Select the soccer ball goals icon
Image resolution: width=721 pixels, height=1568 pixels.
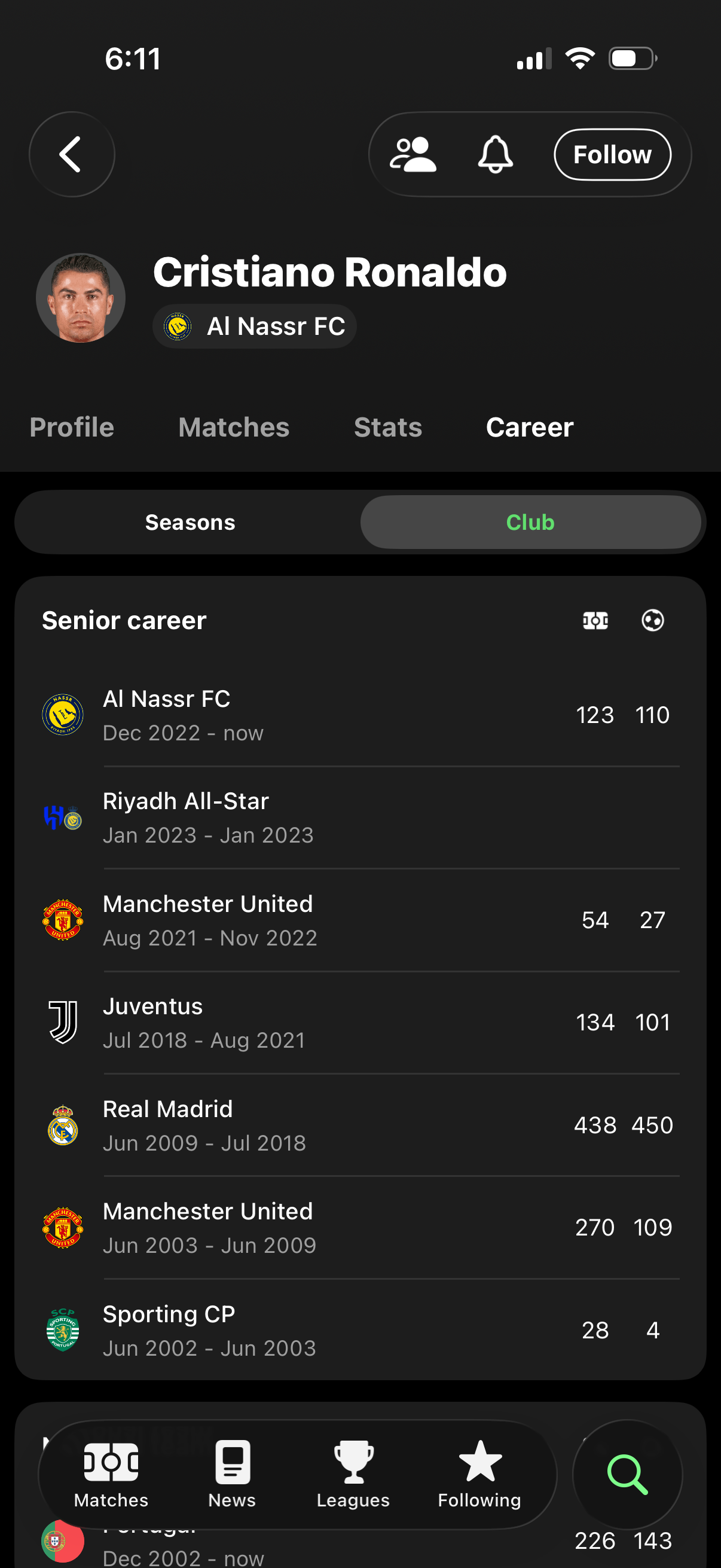(x=652, y=620)
